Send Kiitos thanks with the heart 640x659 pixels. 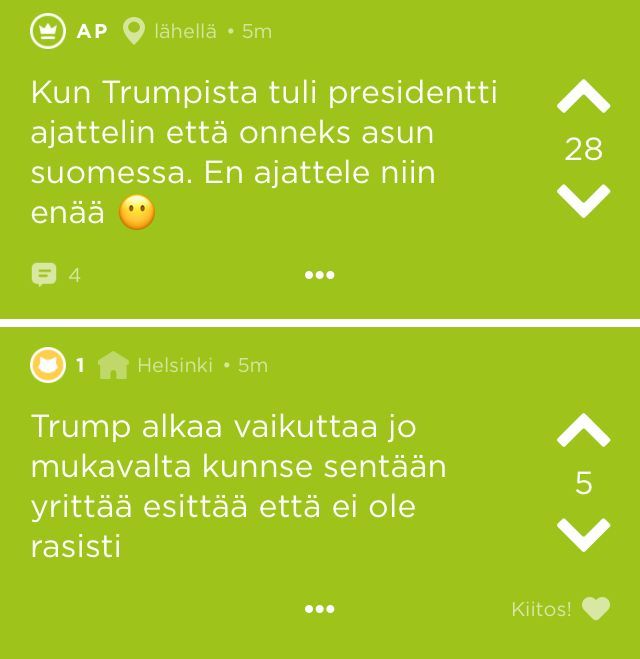[x=595, y=609]
